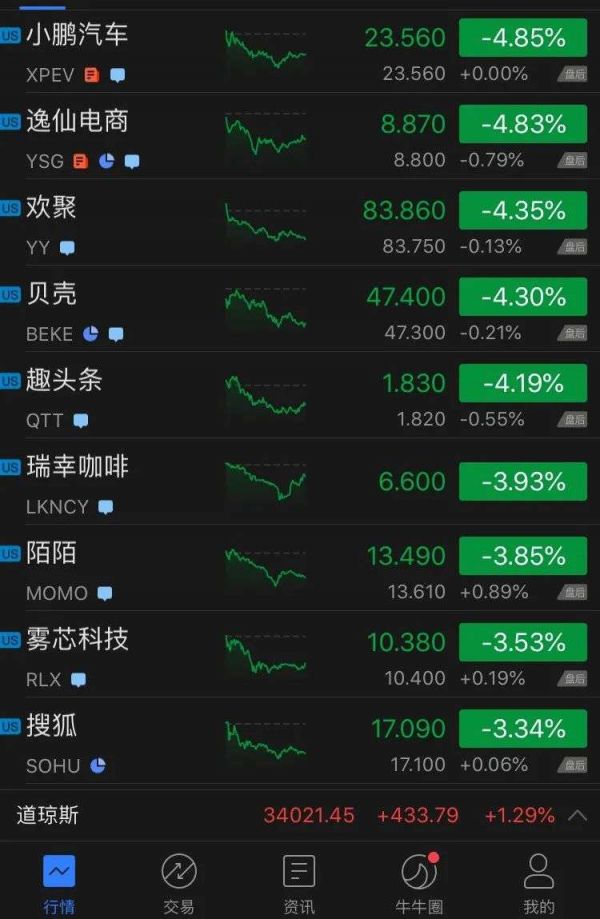Expand the 道琼斯 index bar
This screenshot has width=600, height=919.
(577, 815)
